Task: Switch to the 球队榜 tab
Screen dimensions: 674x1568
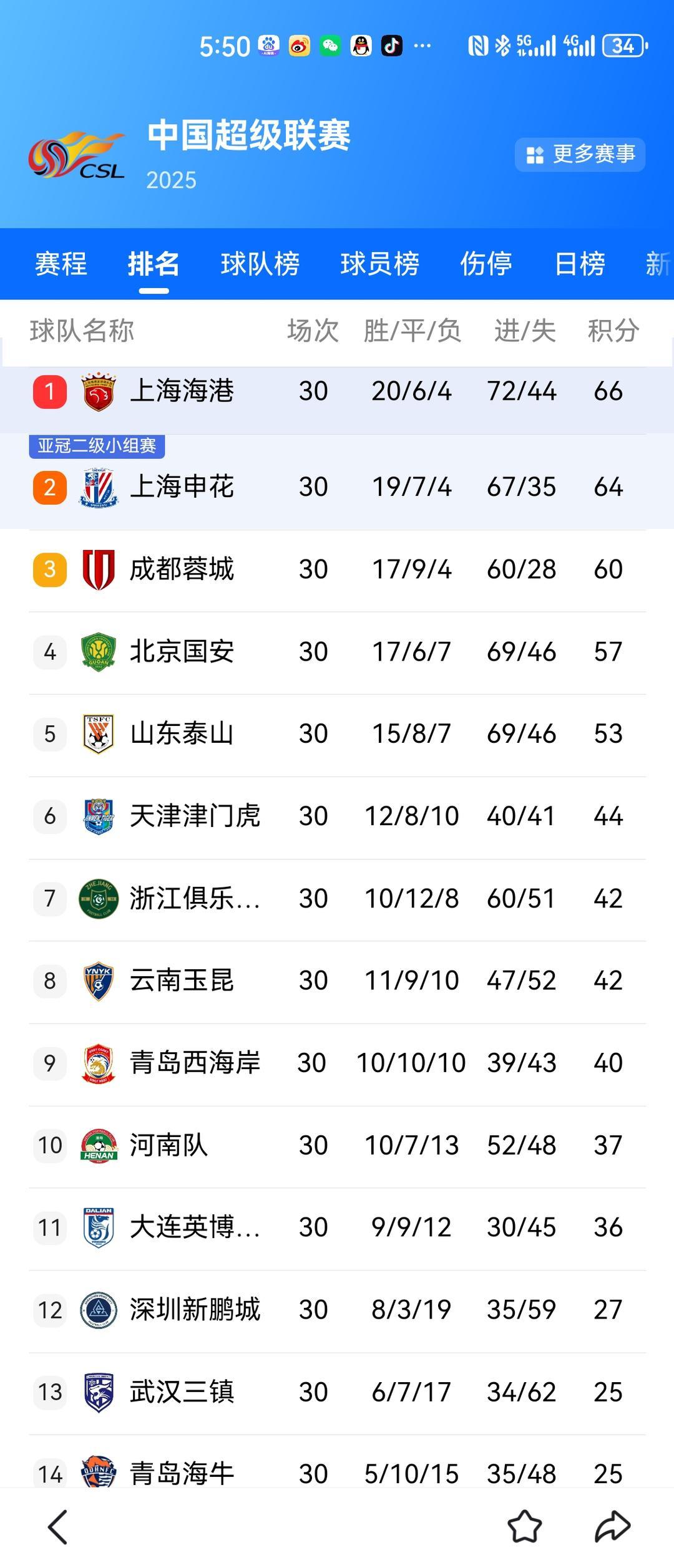Action: tap(260, 264)
